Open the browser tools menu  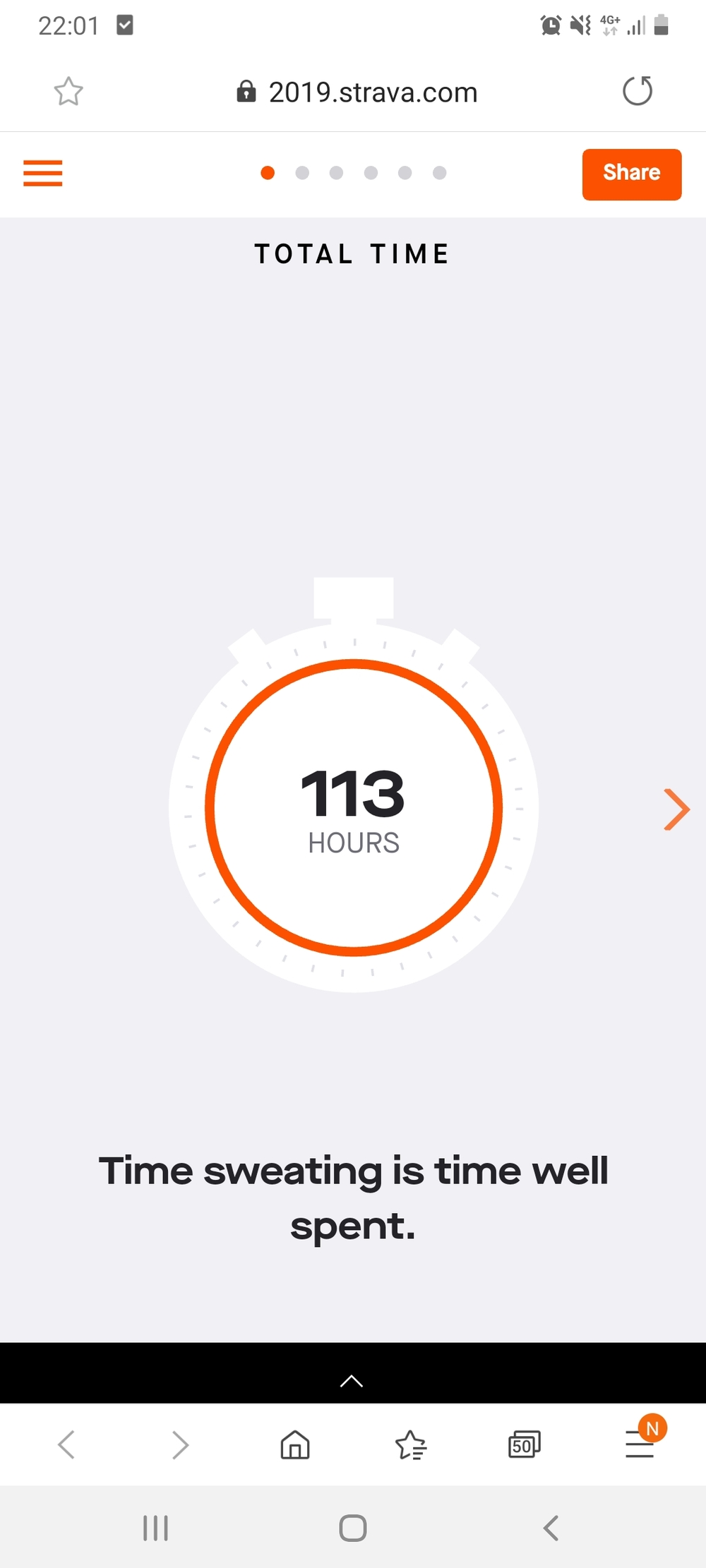[x=640, y=1443]
